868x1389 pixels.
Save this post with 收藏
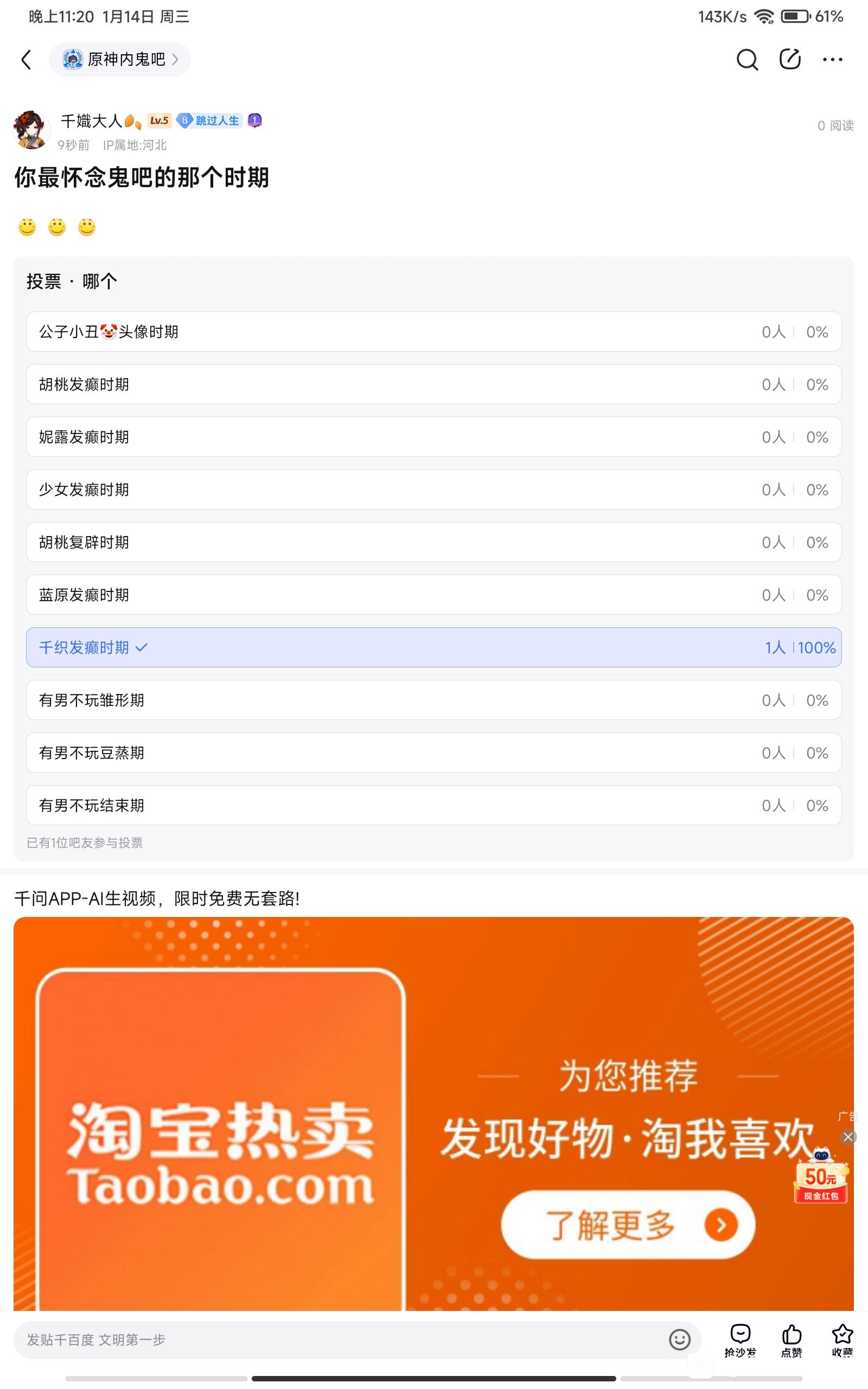tap(841, 1340)
